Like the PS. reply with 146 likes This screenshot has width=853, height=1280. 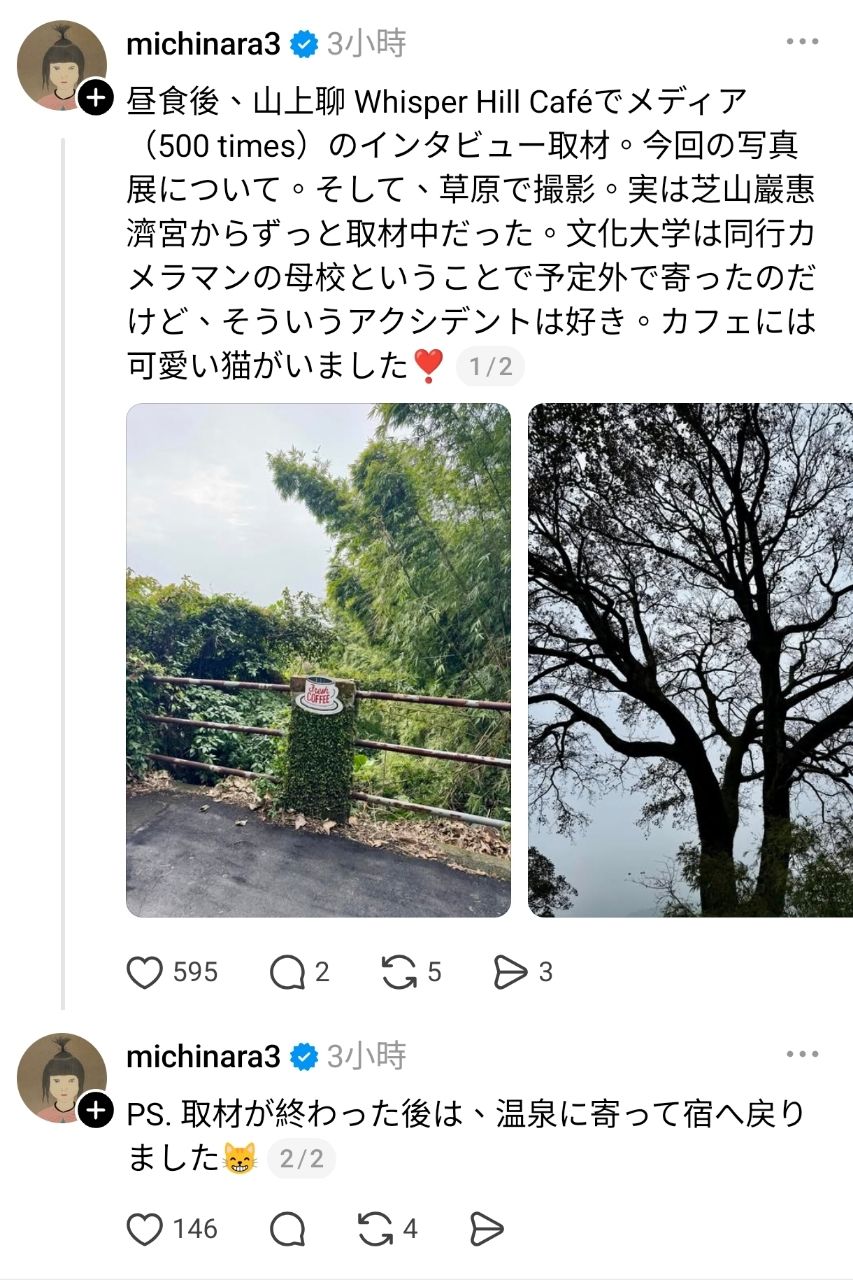[146, 1229]
